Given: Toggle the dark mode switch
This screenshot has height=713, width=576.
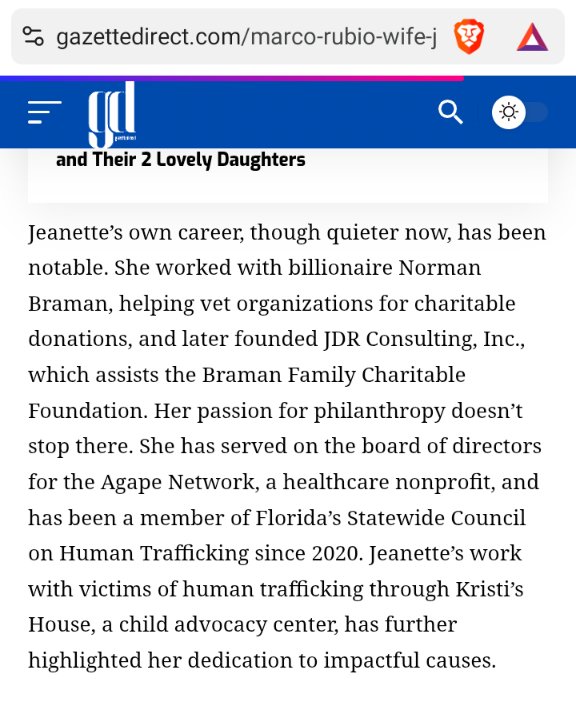Looking at the screenshot, I should (x=520, y=112).
